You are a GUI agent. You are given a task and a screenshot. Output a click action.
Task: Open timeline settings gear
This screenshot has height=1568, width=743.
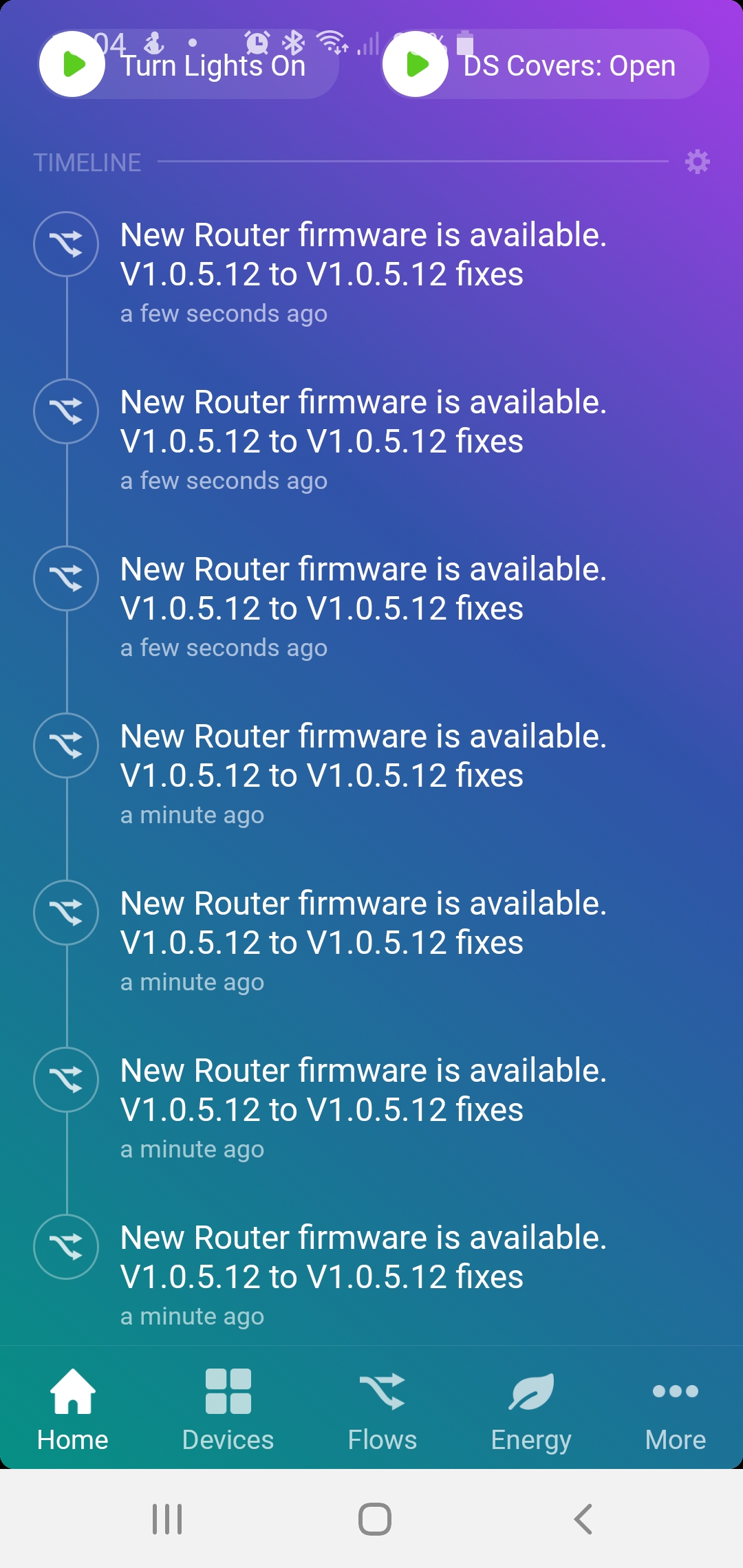pos(697,162)
